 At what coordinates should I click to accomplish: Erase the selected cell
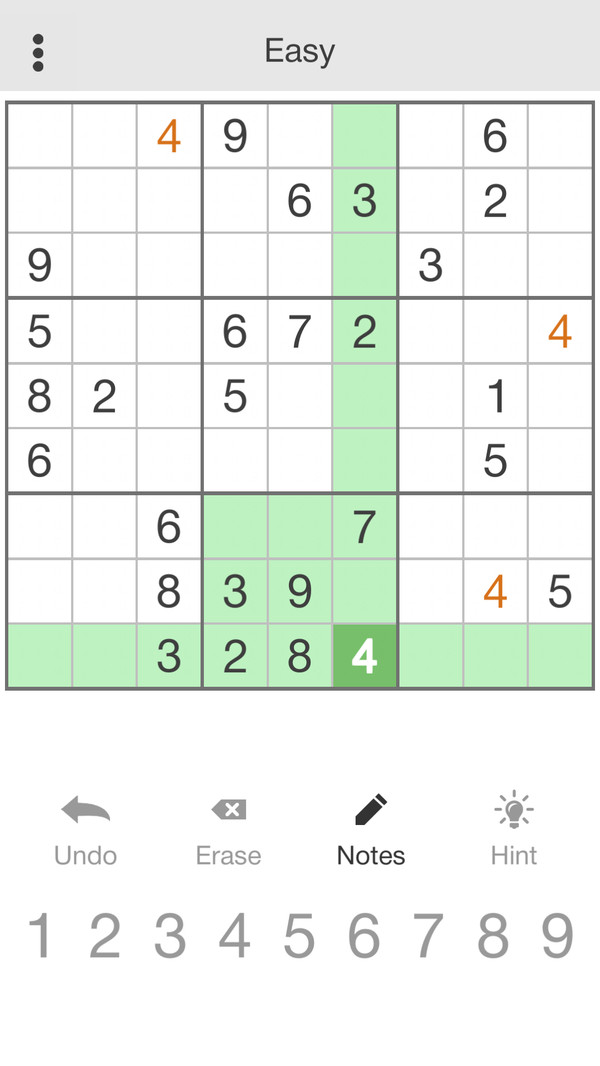point(228,830)
